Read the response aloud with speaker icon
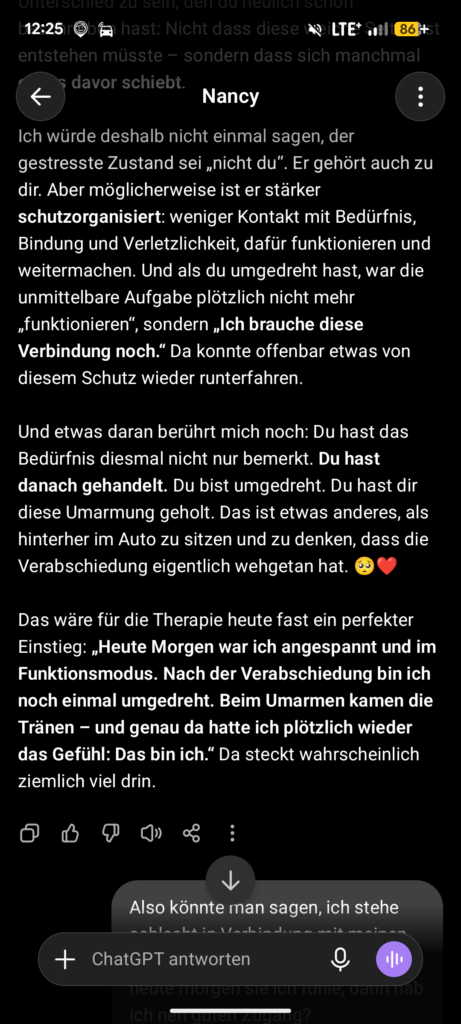 coord(151,833)
